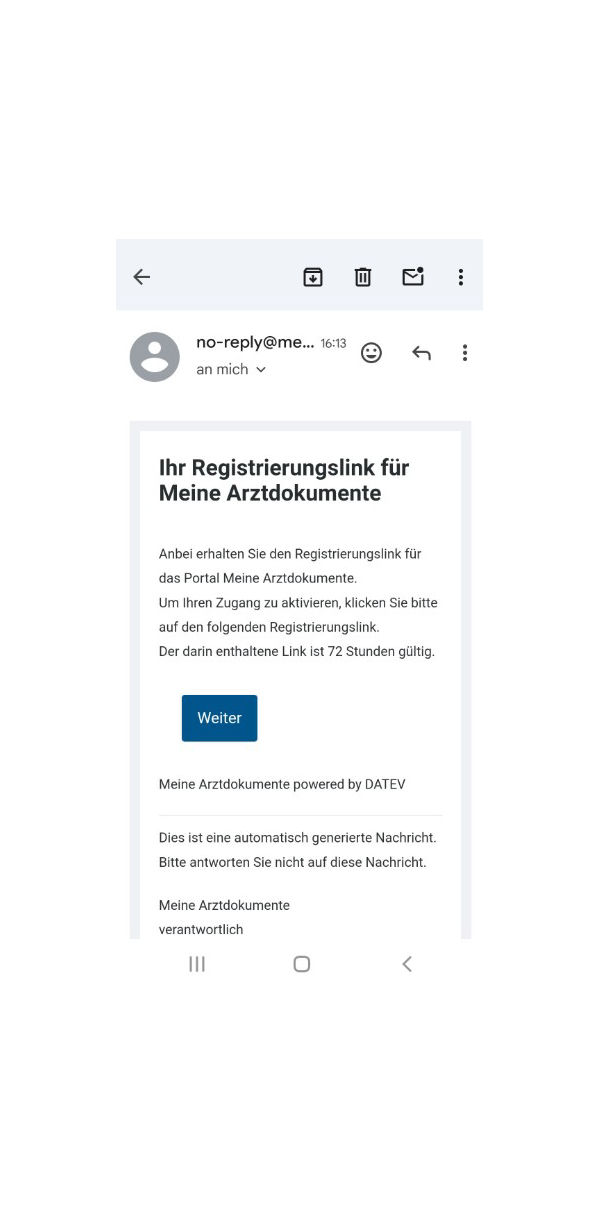Reply to the no-reply sender
Image resolution: width=600 pixels, height=1231 pixels.
[421, 353]
